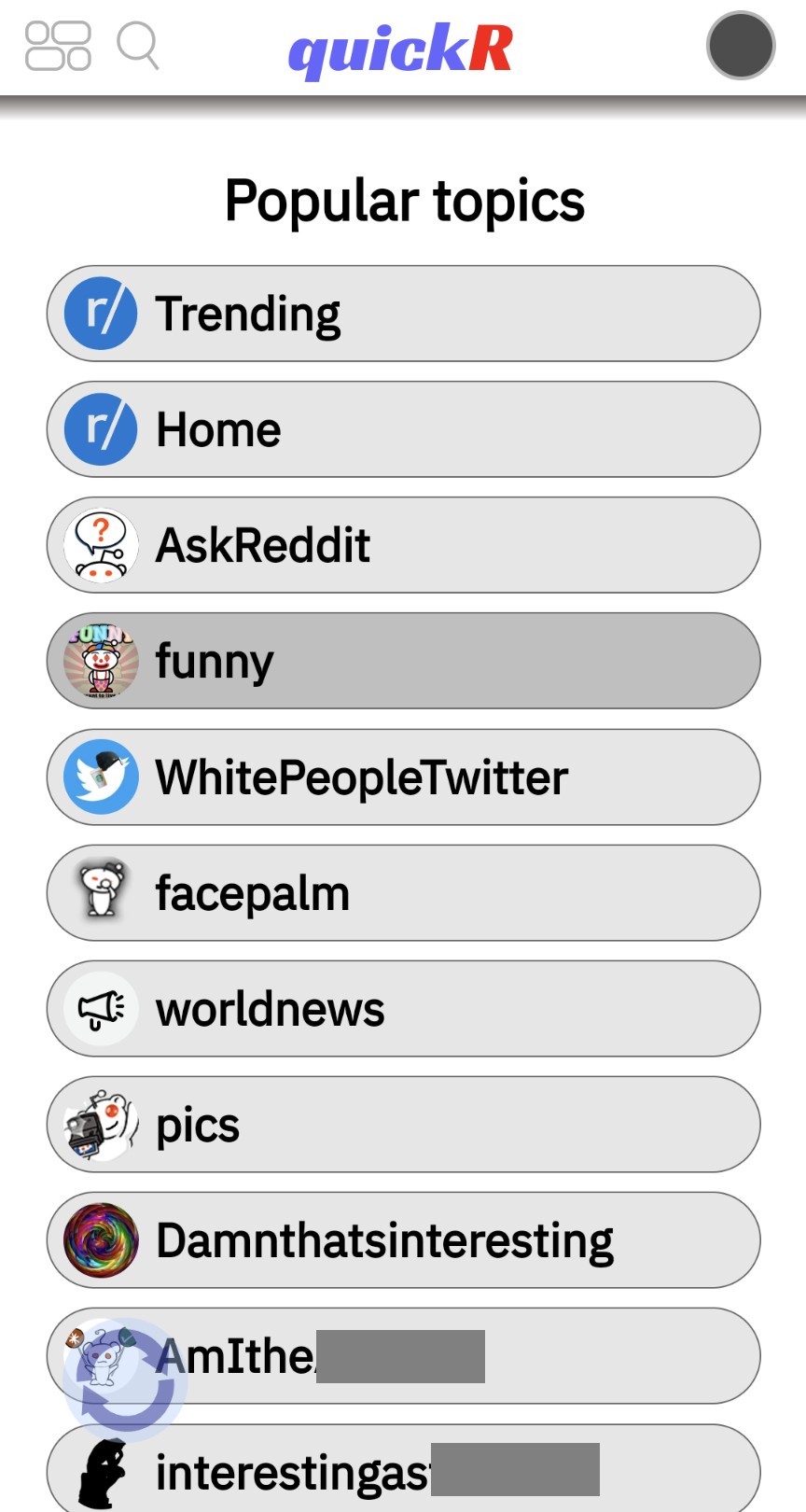
Task: Open the Trending topic
Action: point(403,314)
